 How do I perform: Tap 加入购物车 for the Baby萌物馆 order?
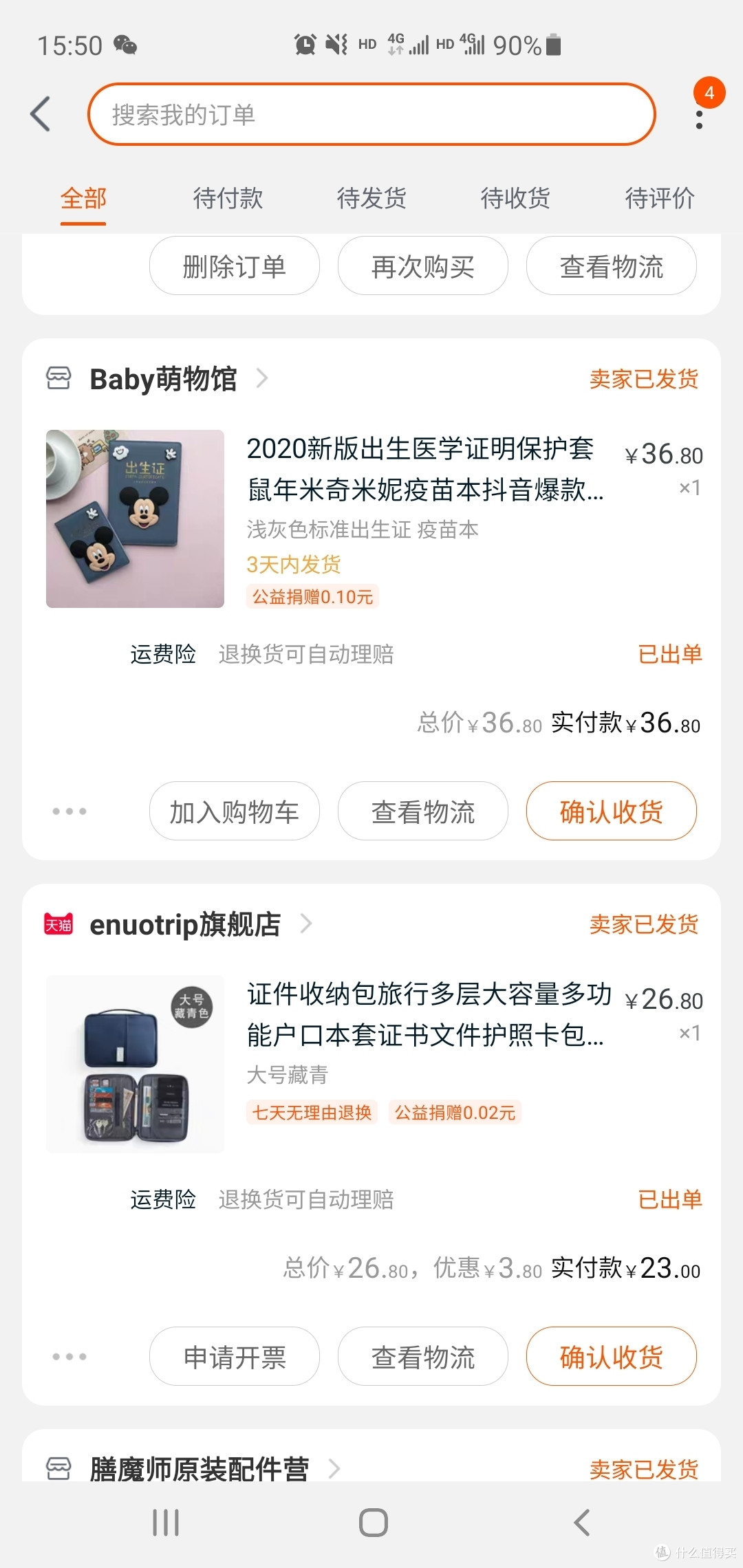point(235,812)
